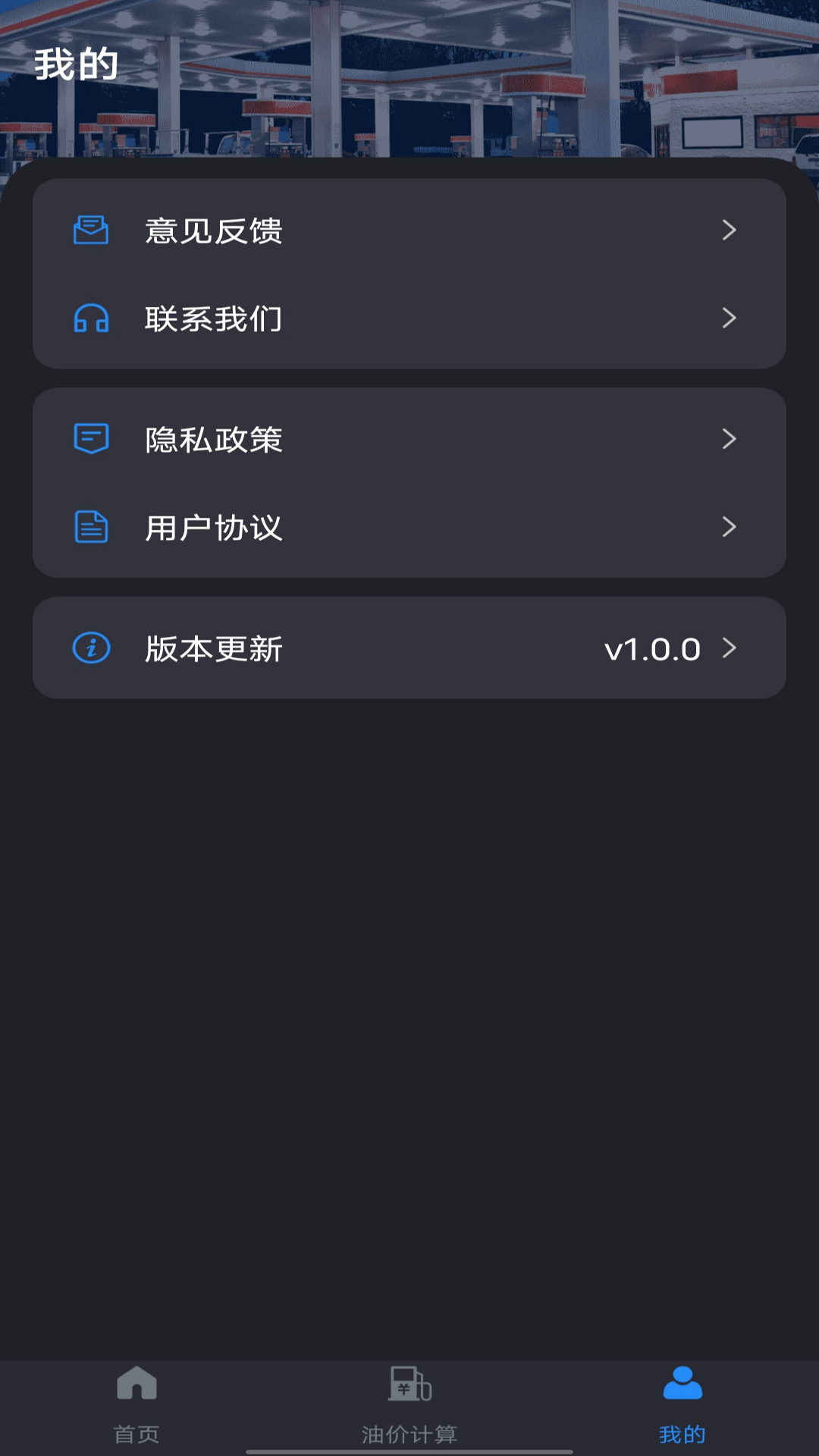Open 联系我们 contact row
Image resolution: width=819 pixels, height=1456 pixels.
(408, 318)
